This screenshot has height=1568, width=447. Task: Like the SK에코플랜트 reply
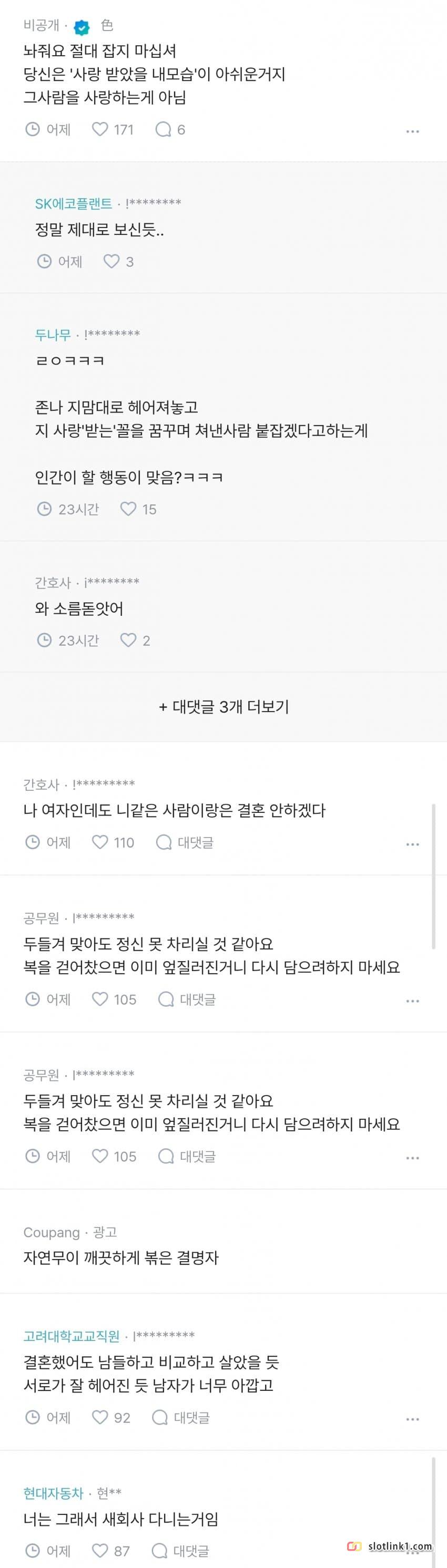111,262
